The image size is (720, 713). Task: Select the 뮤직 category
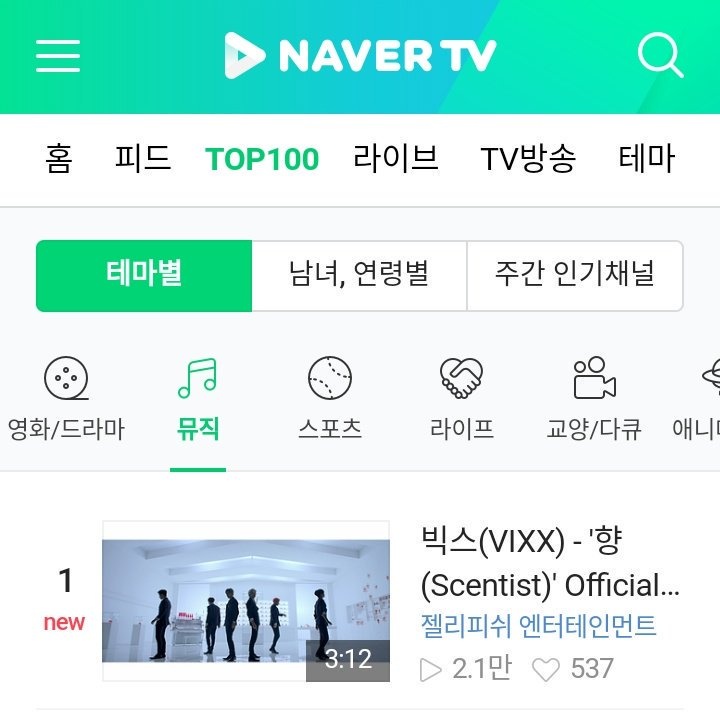pos(198,400)
